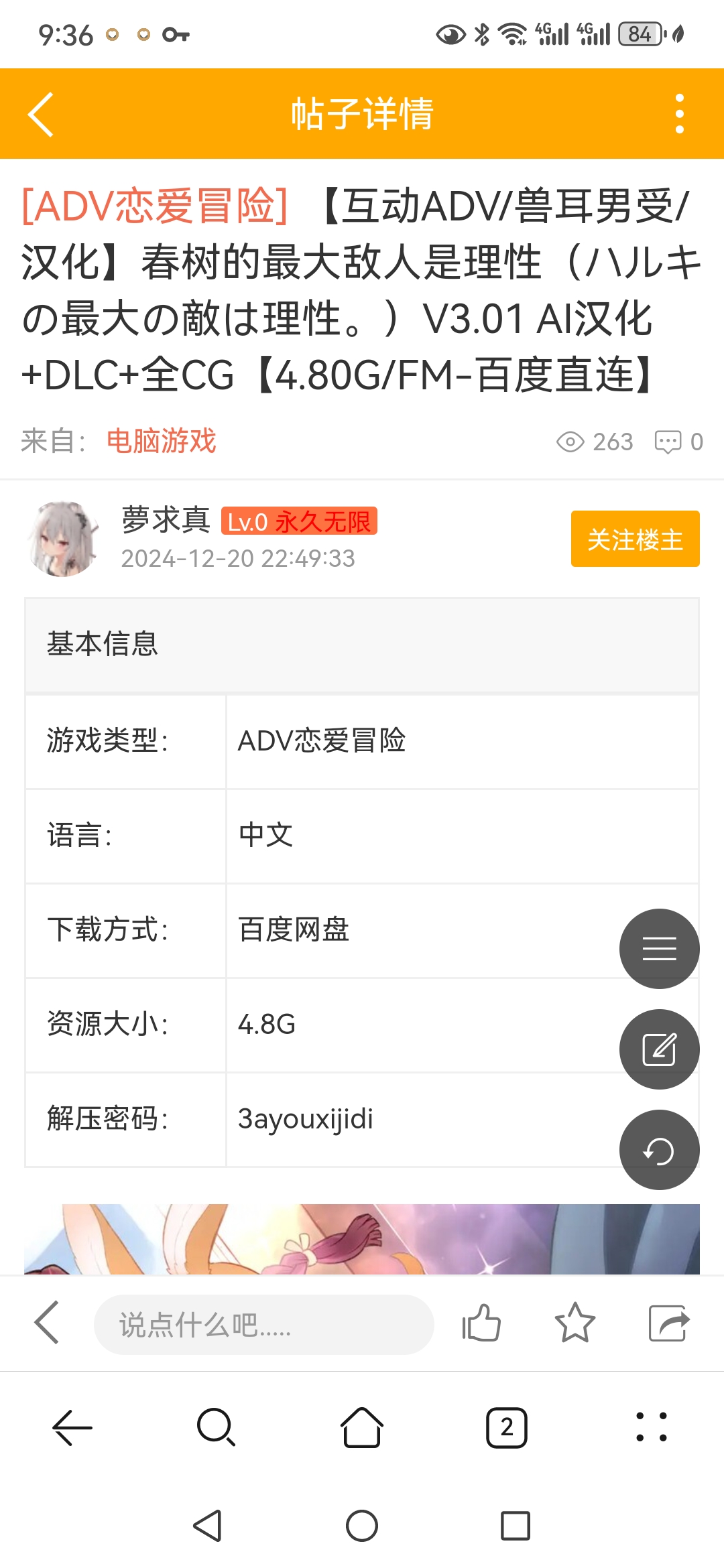The image size is (724, 1568).
Task: Tap the comment bubble showing 0 comments
Action: point(668,442)
